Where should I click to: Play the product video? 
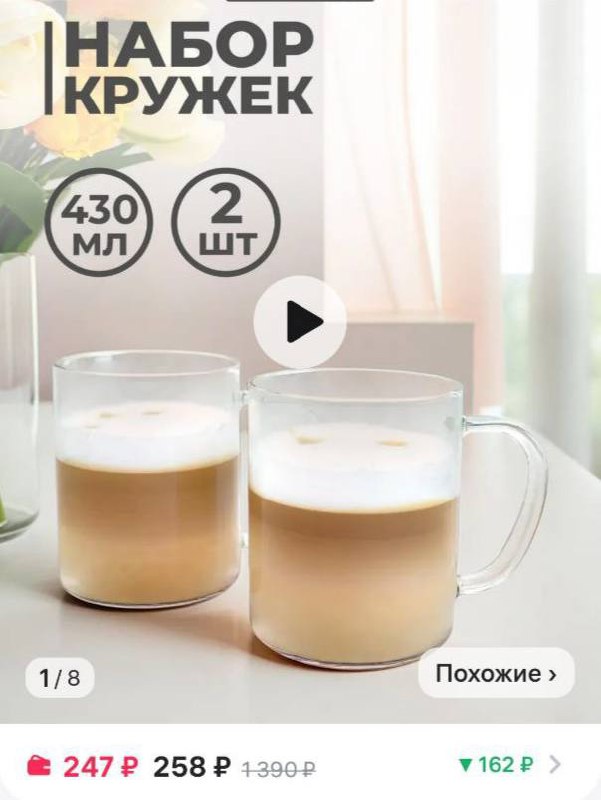point(300,322)
